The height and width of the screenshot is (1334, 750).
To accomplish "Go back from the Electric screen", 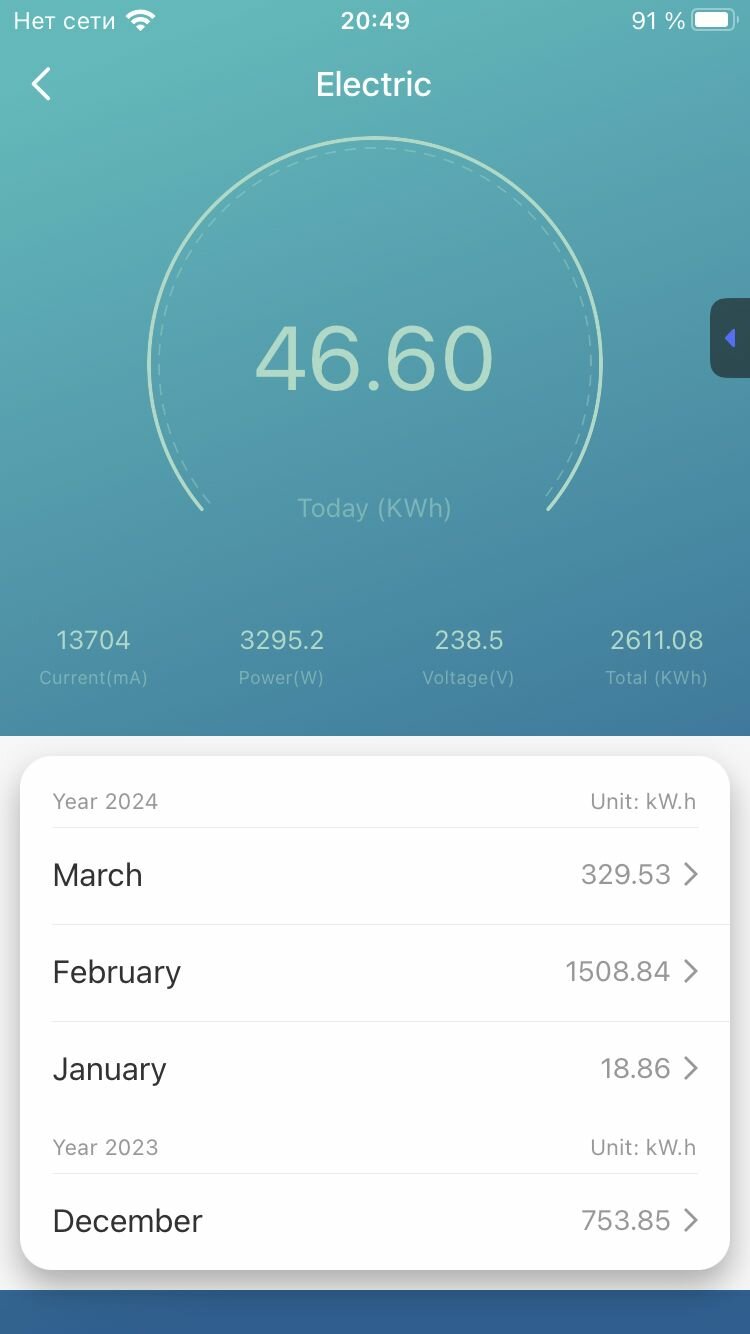I will point(41,84).
